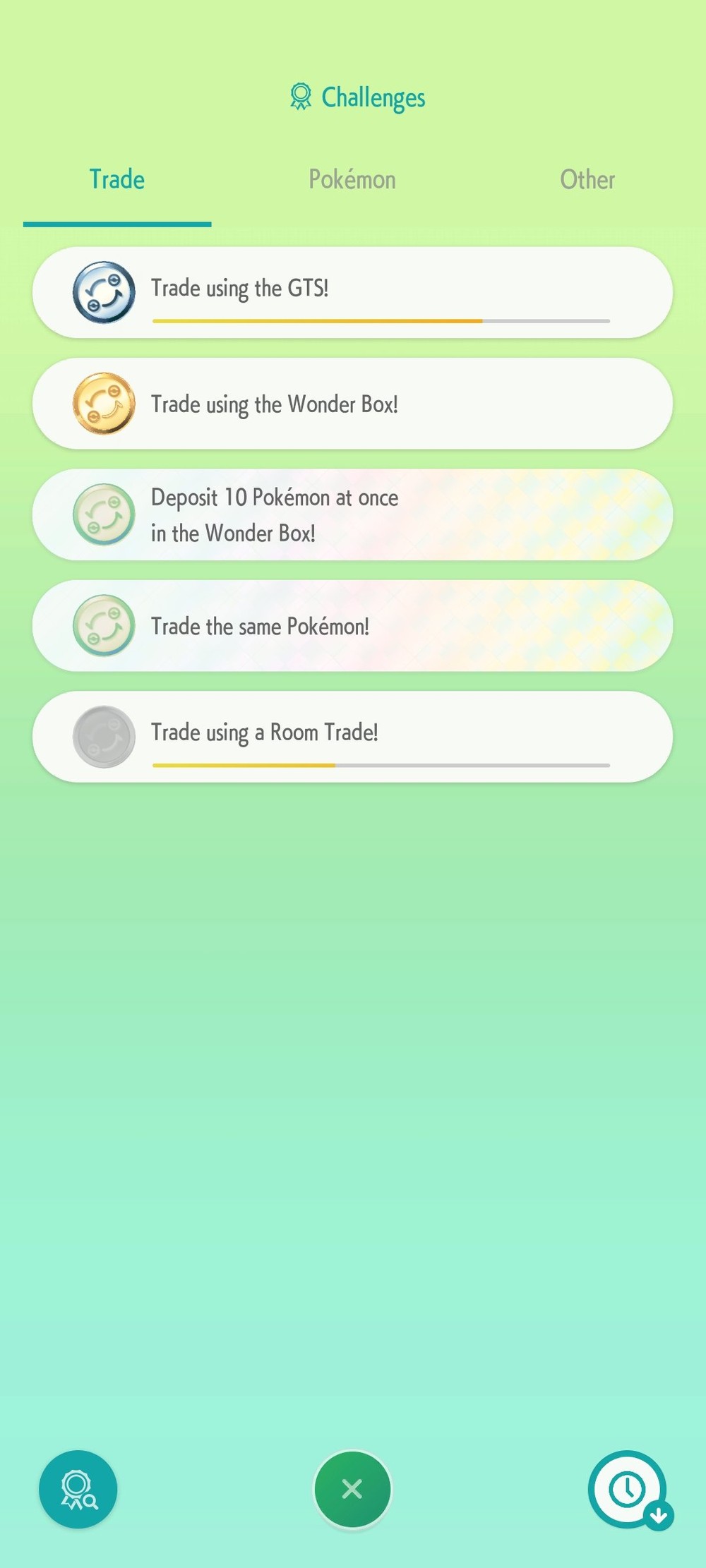Close the Challenges screen
This screenshot has width=706, height=1568.
[352, 1489]
